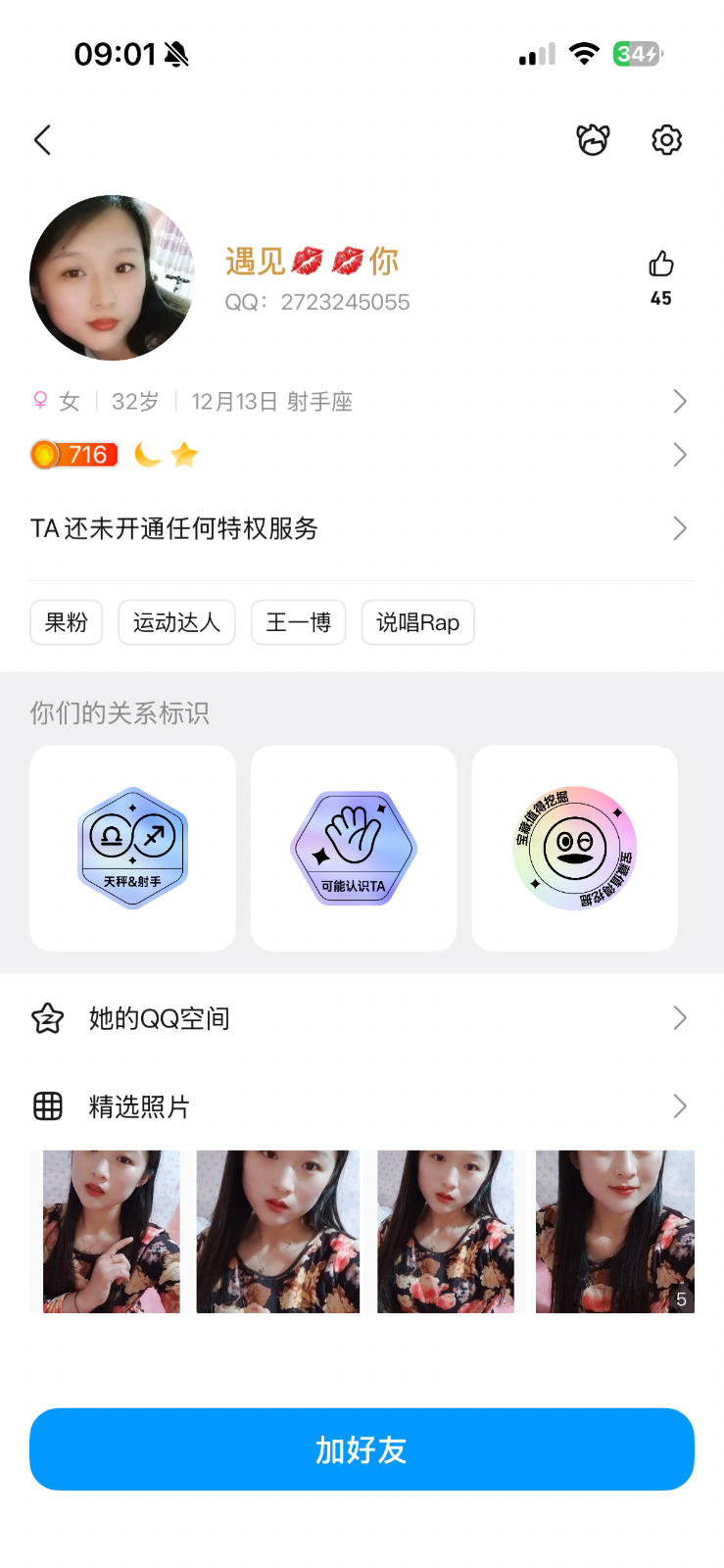The height and width of the screenshot is (1568, 724).
Task: Visit 她的QQ空间
Action: pyautogui.click(x=361, y=1019)
